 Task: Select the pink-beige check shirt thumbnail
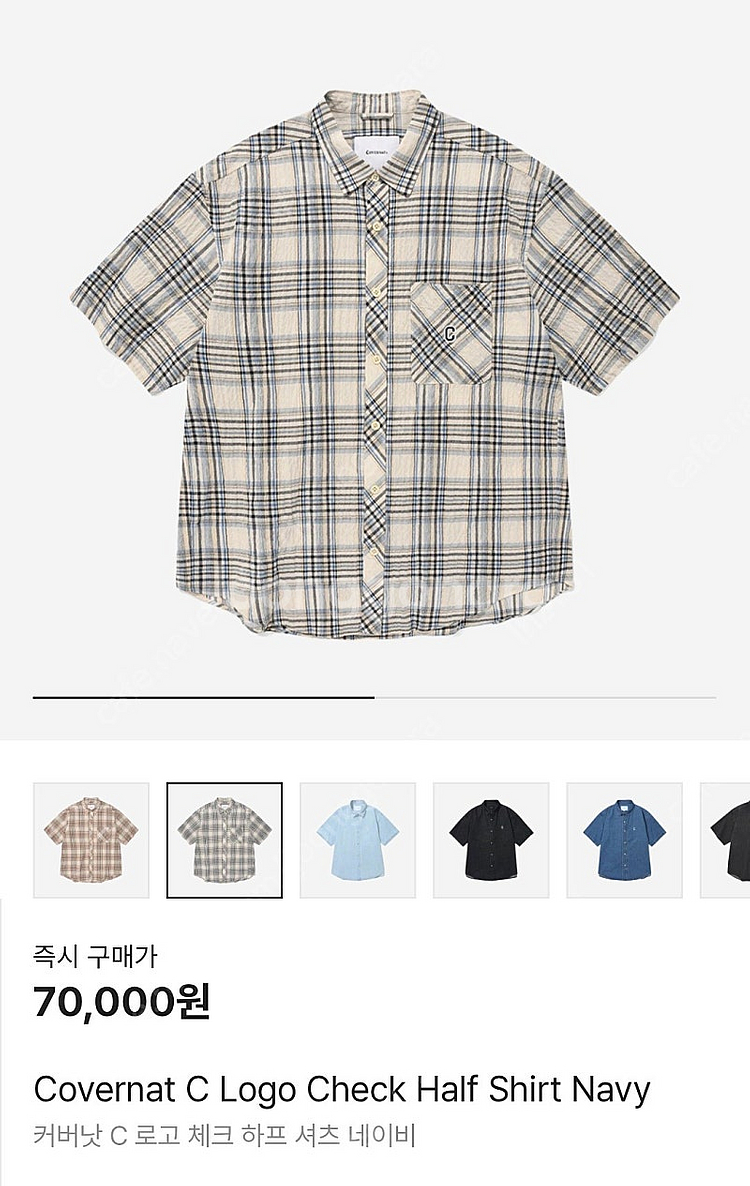tap(91, 840)
